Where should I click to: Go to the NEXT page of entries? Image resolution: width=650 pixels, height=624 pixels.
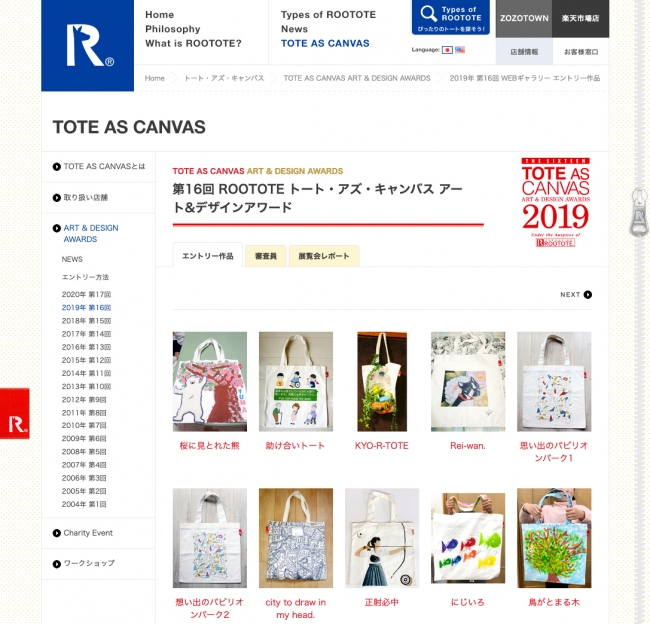point(576,295)
